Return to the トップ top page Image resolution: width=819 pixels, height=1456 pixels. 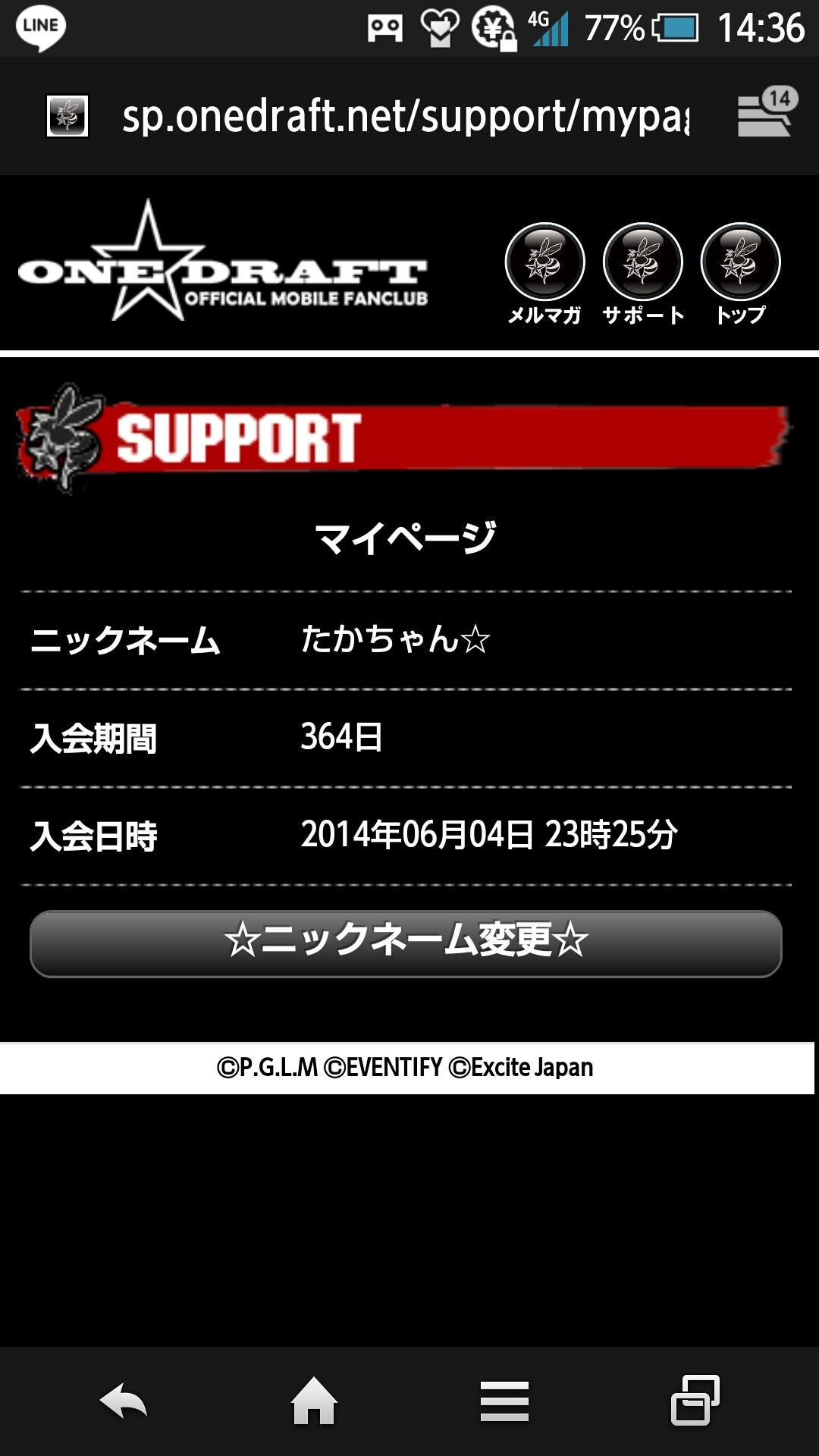point(740,273)
